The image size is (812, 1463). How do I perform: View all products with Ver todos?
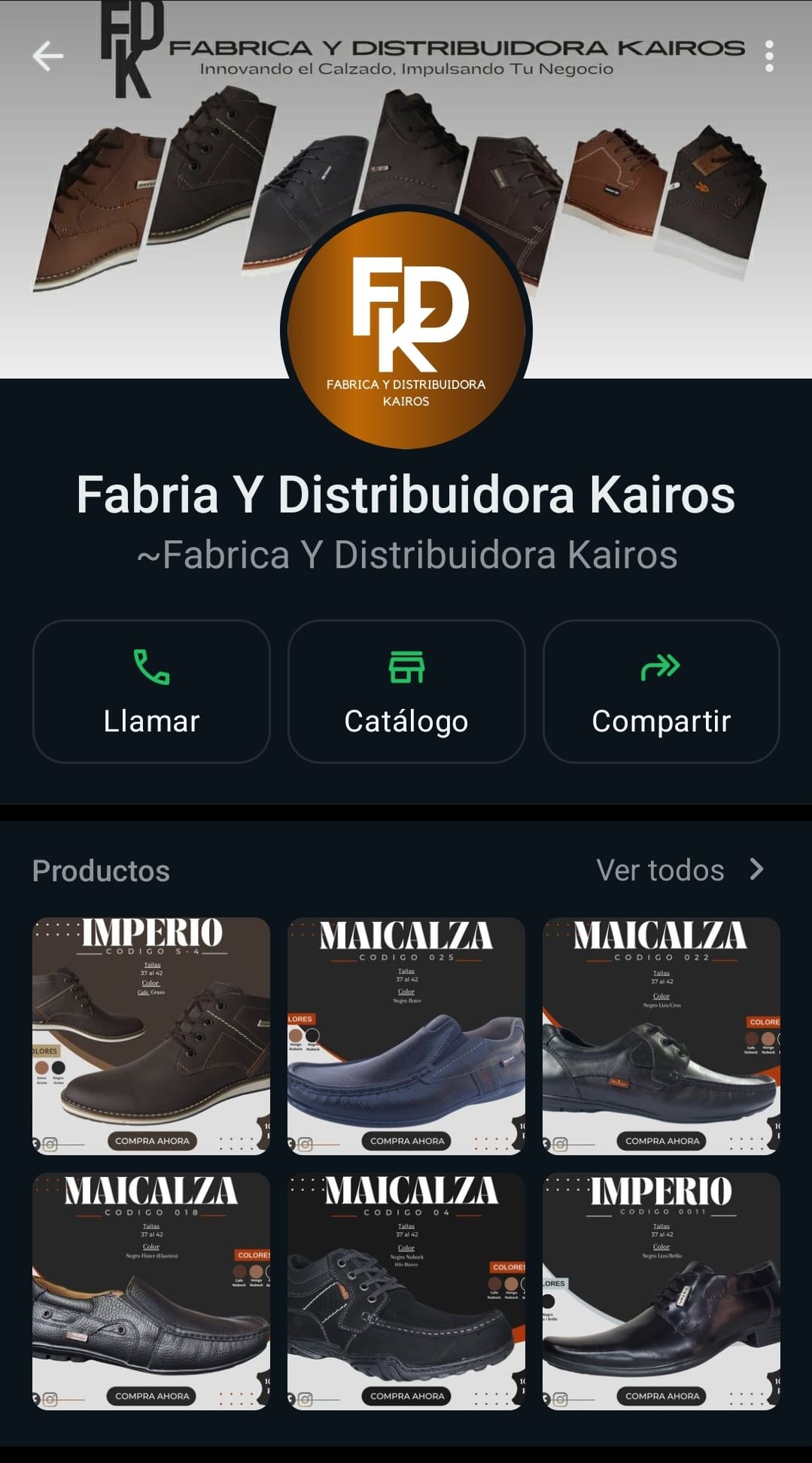[x=680, y=870]
